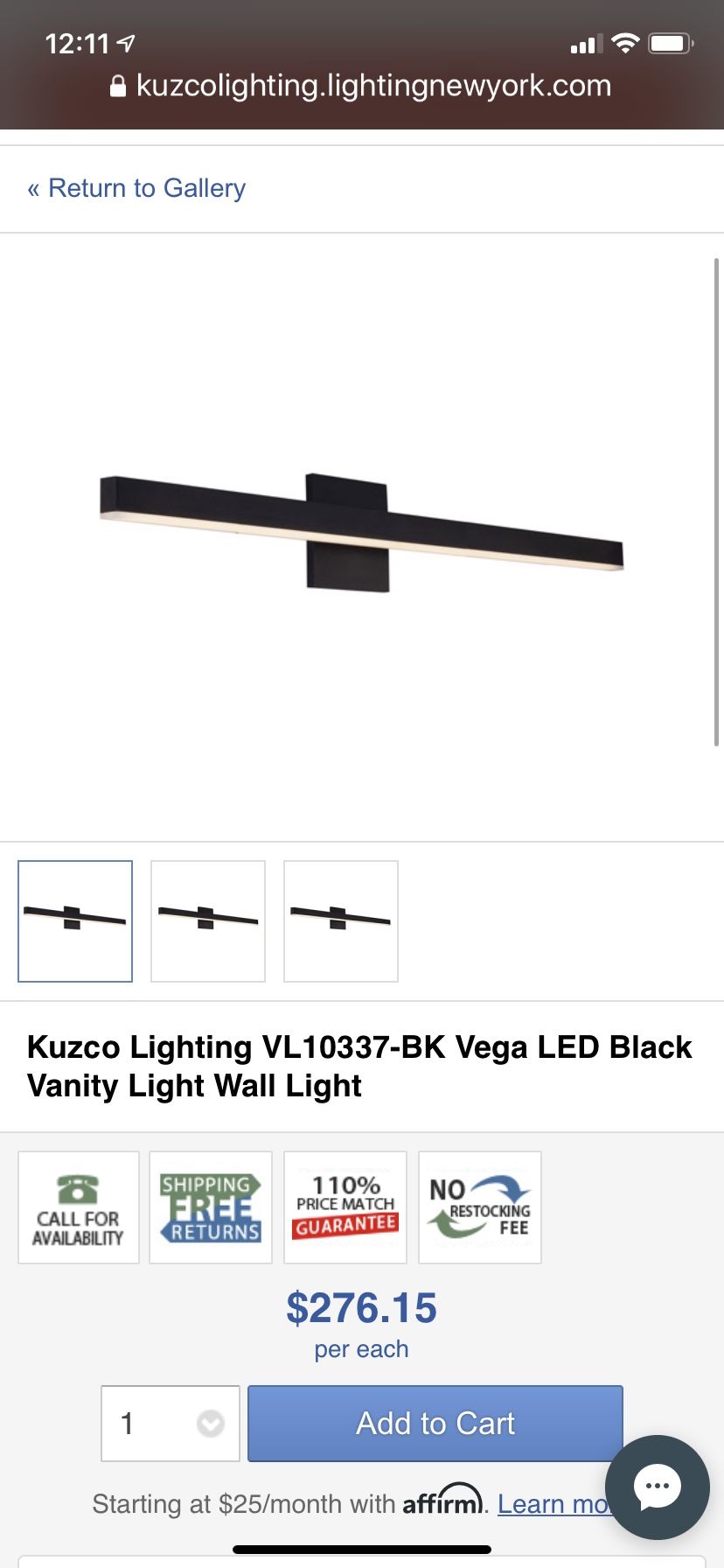Select the first product thumbnail
Image resolution: width=724 pixels, height=1568 pixels.
(75, 921)
